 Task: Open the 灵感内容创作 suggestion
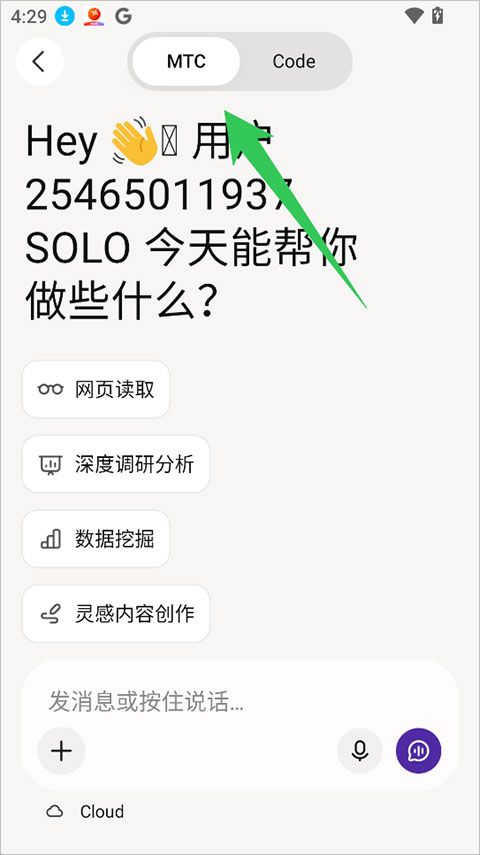116,613
